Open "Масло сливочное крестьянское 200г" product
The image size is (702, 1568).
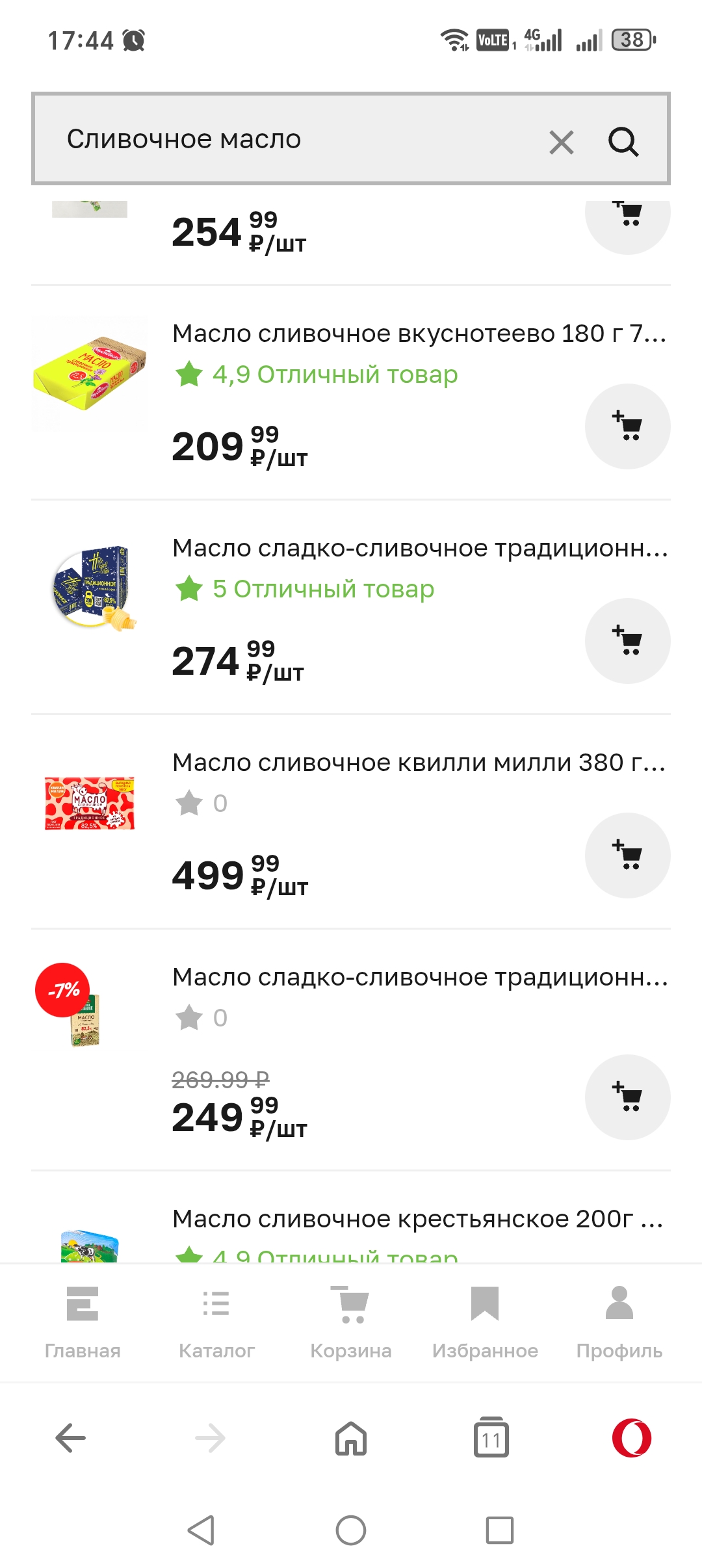tap(417, 1219)
